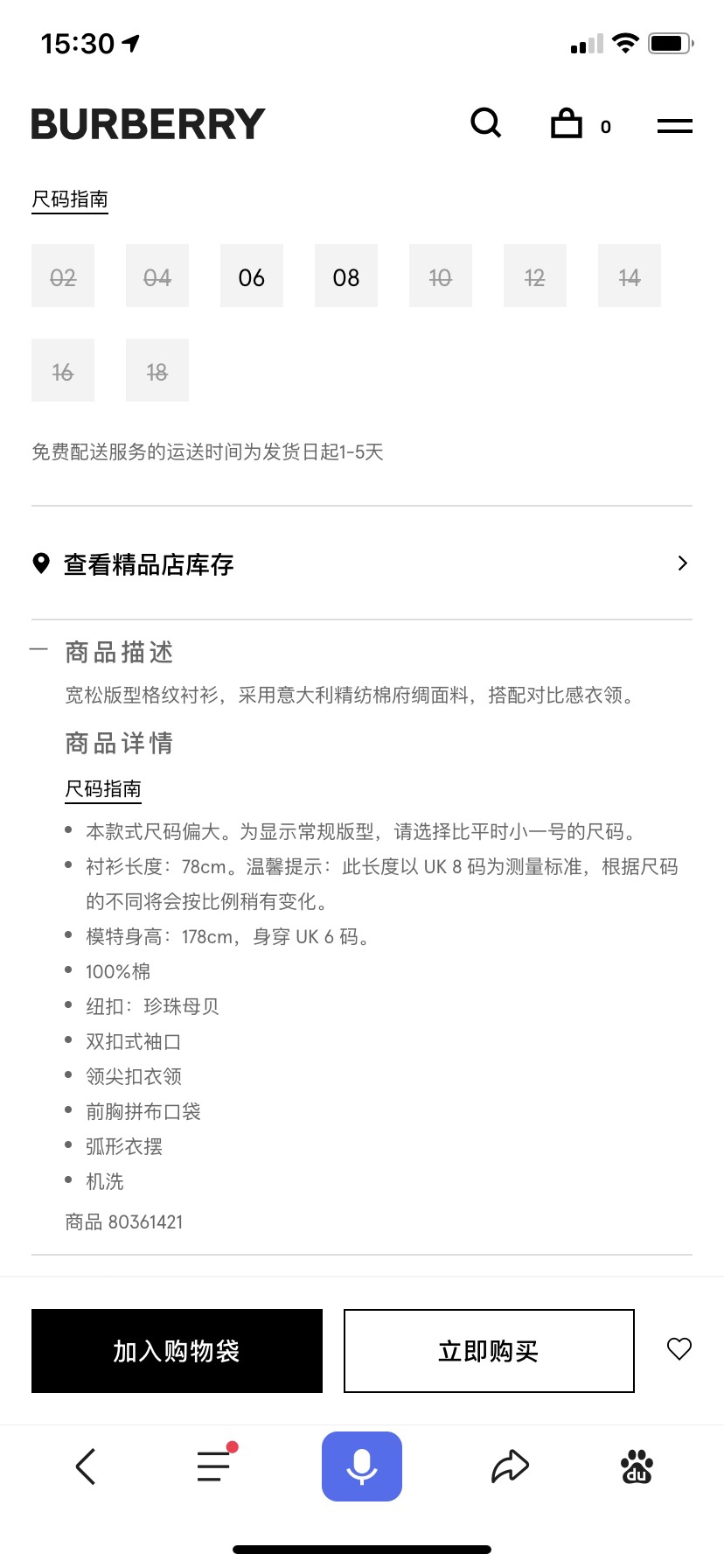The width and height of the screenshot is (724, 1568).
Task: Select size 06
Action: pos(252,276)
